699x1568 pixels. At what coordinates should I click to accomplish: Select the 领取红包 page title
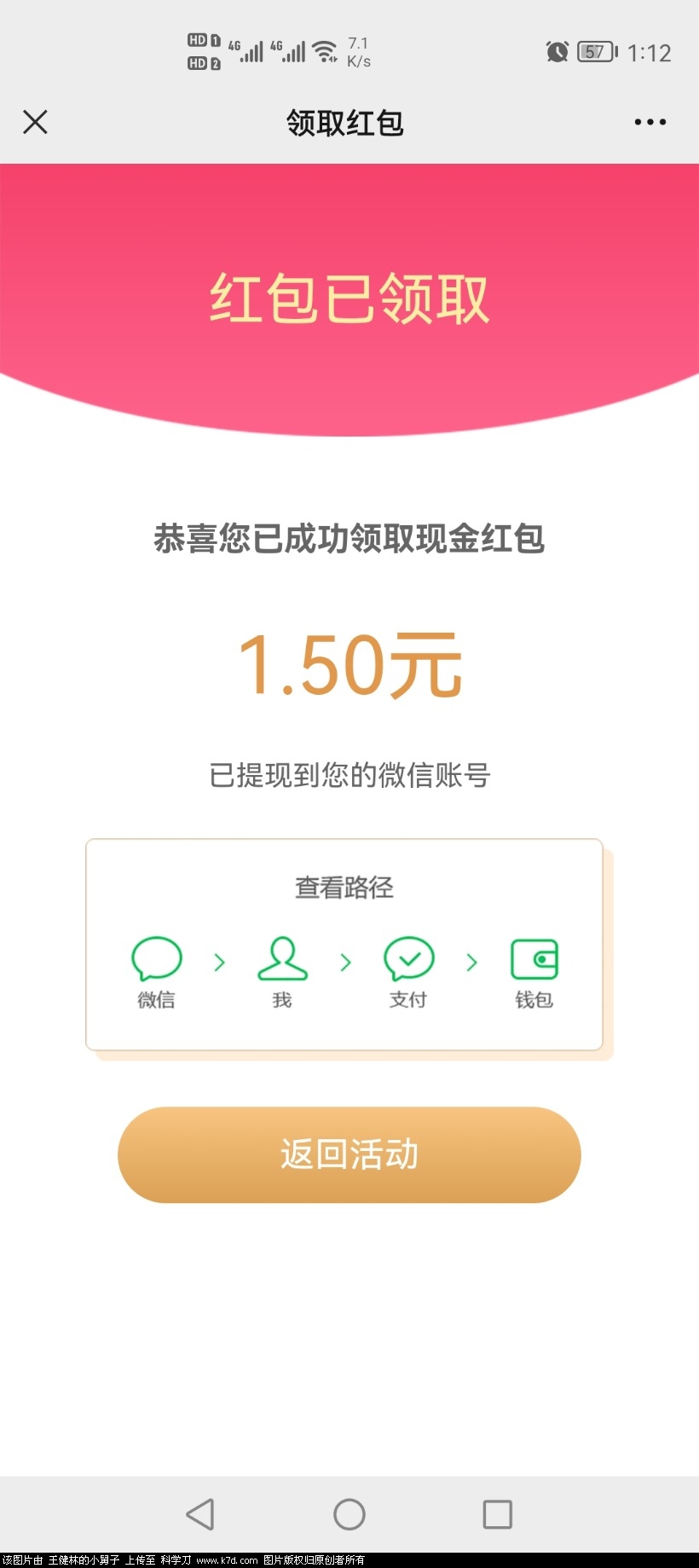[344, 124]
